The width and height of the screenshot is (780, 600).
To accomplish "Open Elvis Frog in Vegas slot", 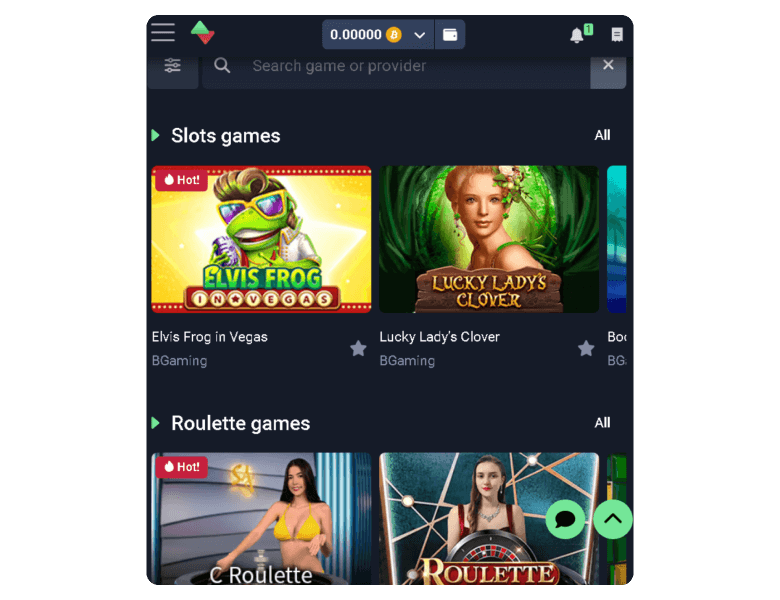I will (x=261, y=240).
